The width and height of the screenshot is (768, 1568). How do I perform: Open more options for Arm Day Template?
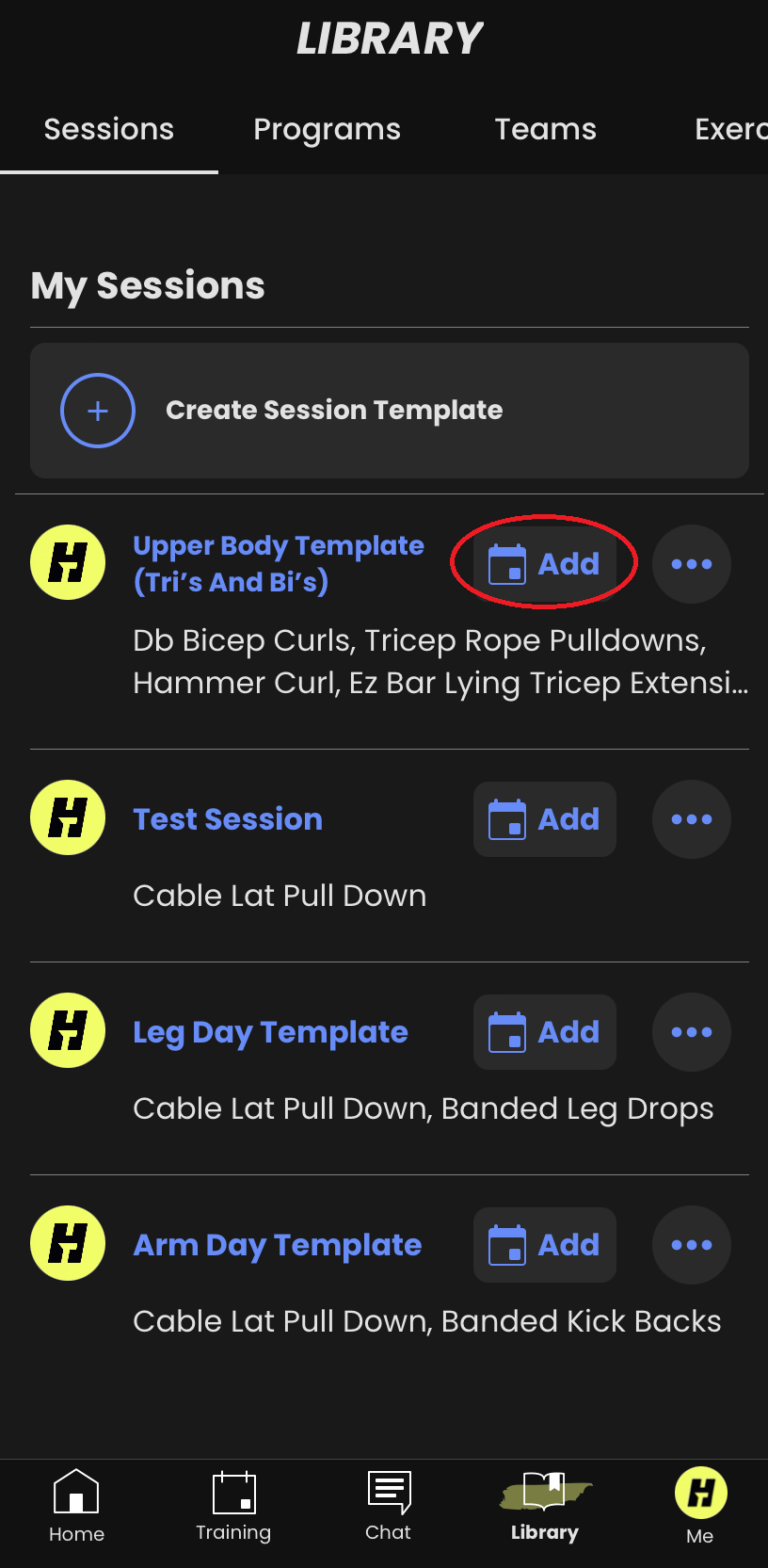692,1245
